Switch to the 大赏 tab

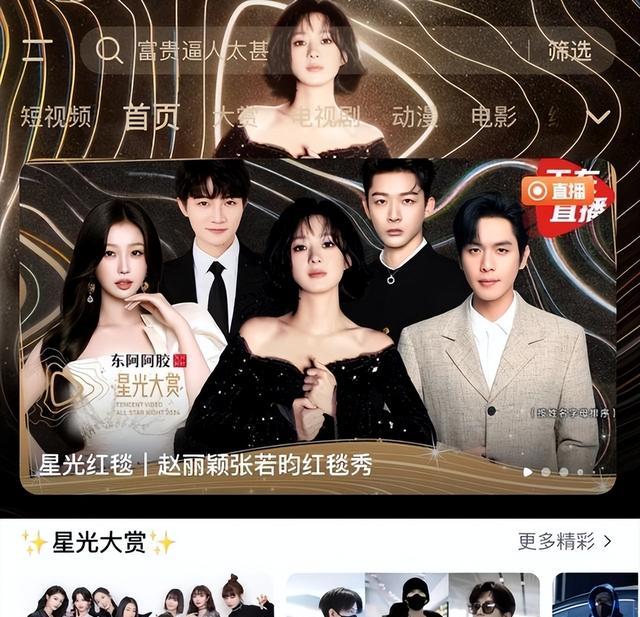(x=235, y=117)
